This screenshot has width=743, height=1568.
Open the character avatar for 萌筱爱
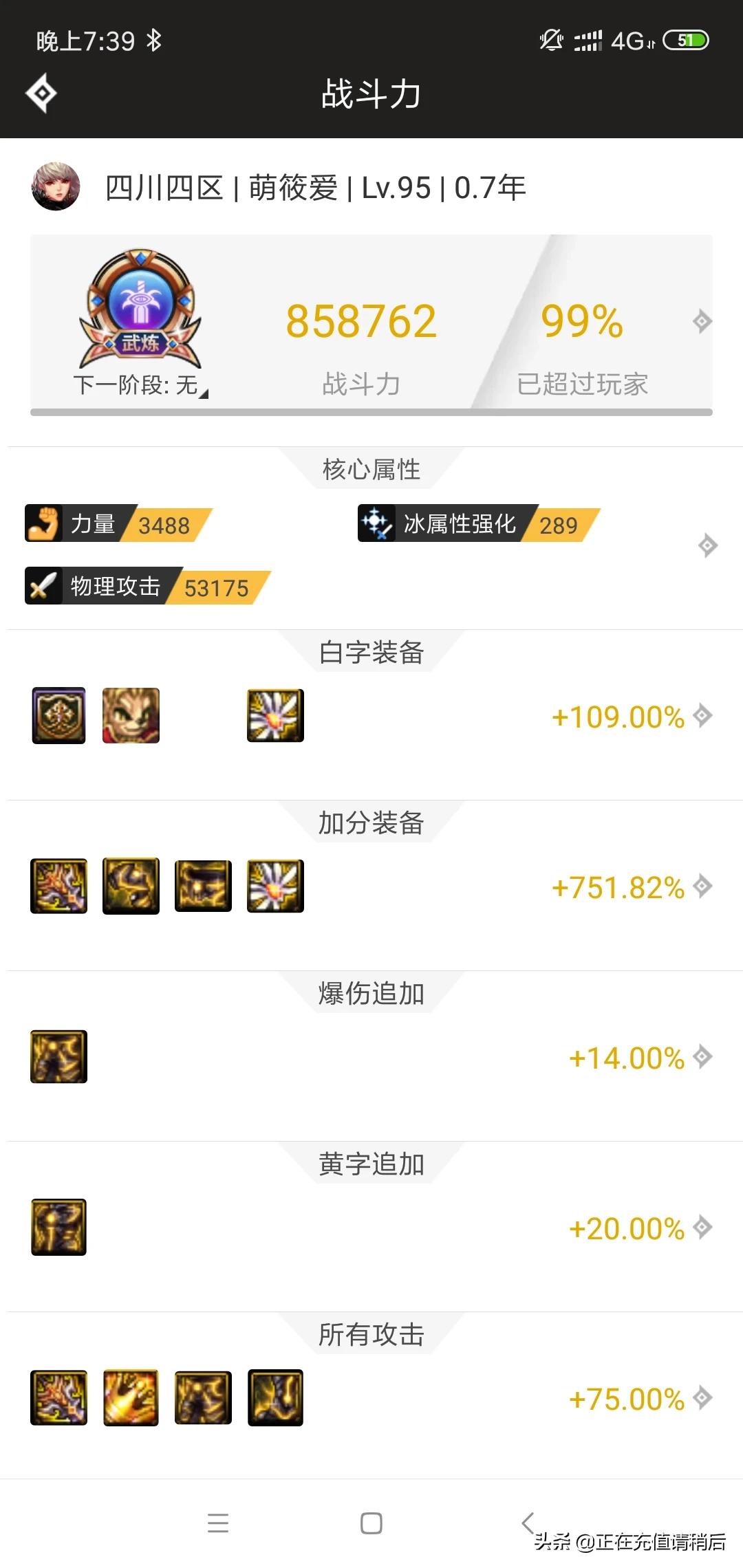coord(56,186)
